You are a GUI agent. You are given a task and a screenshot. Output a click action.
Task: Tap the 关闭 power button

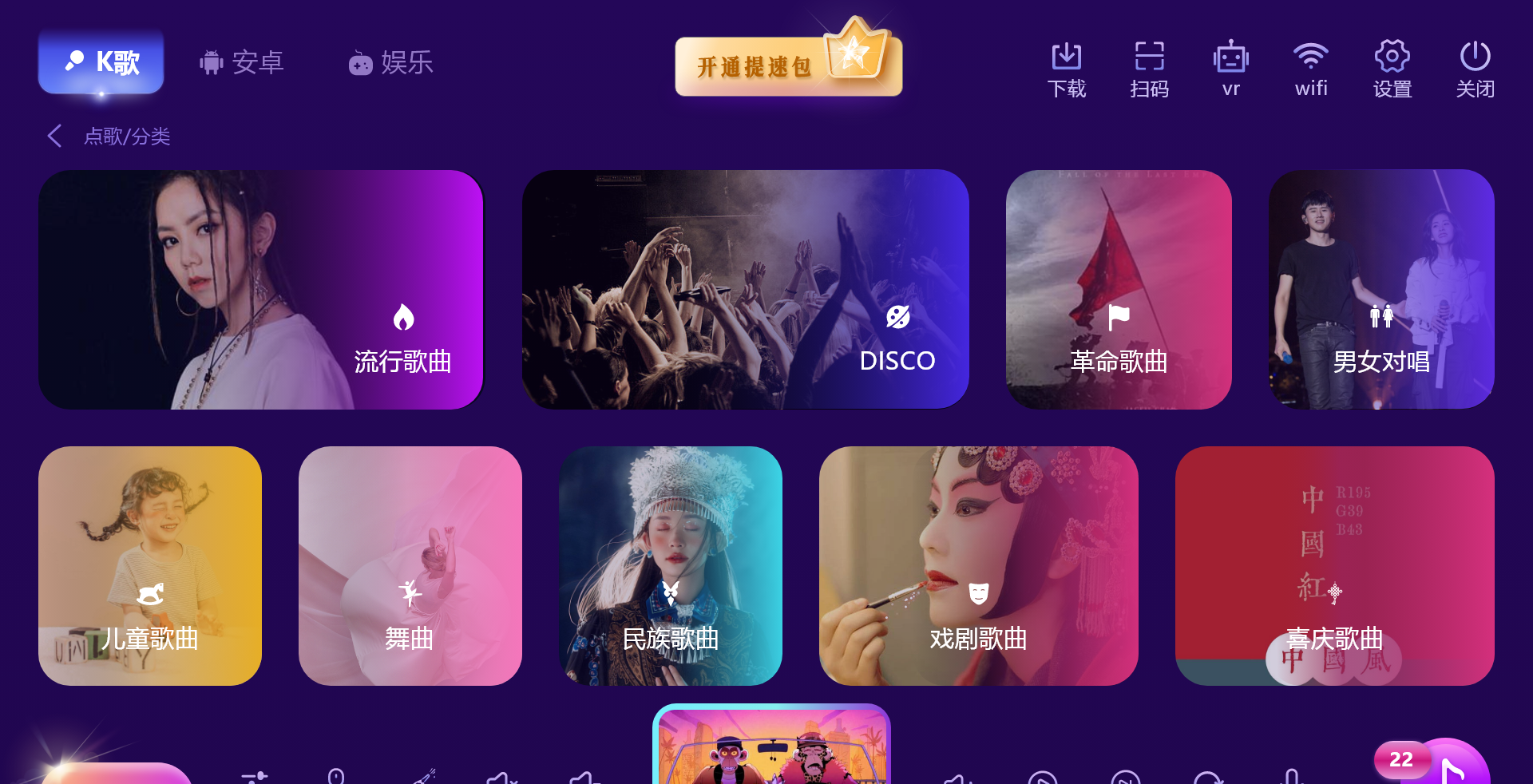pos(1475,69)
